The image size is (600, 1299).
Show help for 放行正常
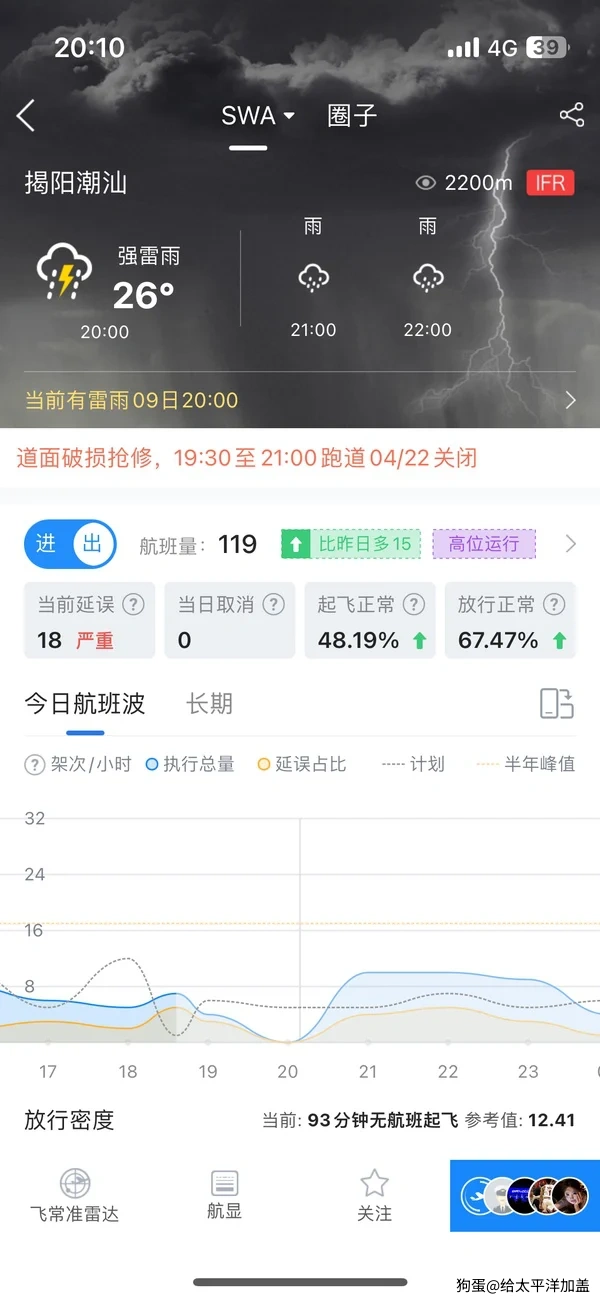553,605
